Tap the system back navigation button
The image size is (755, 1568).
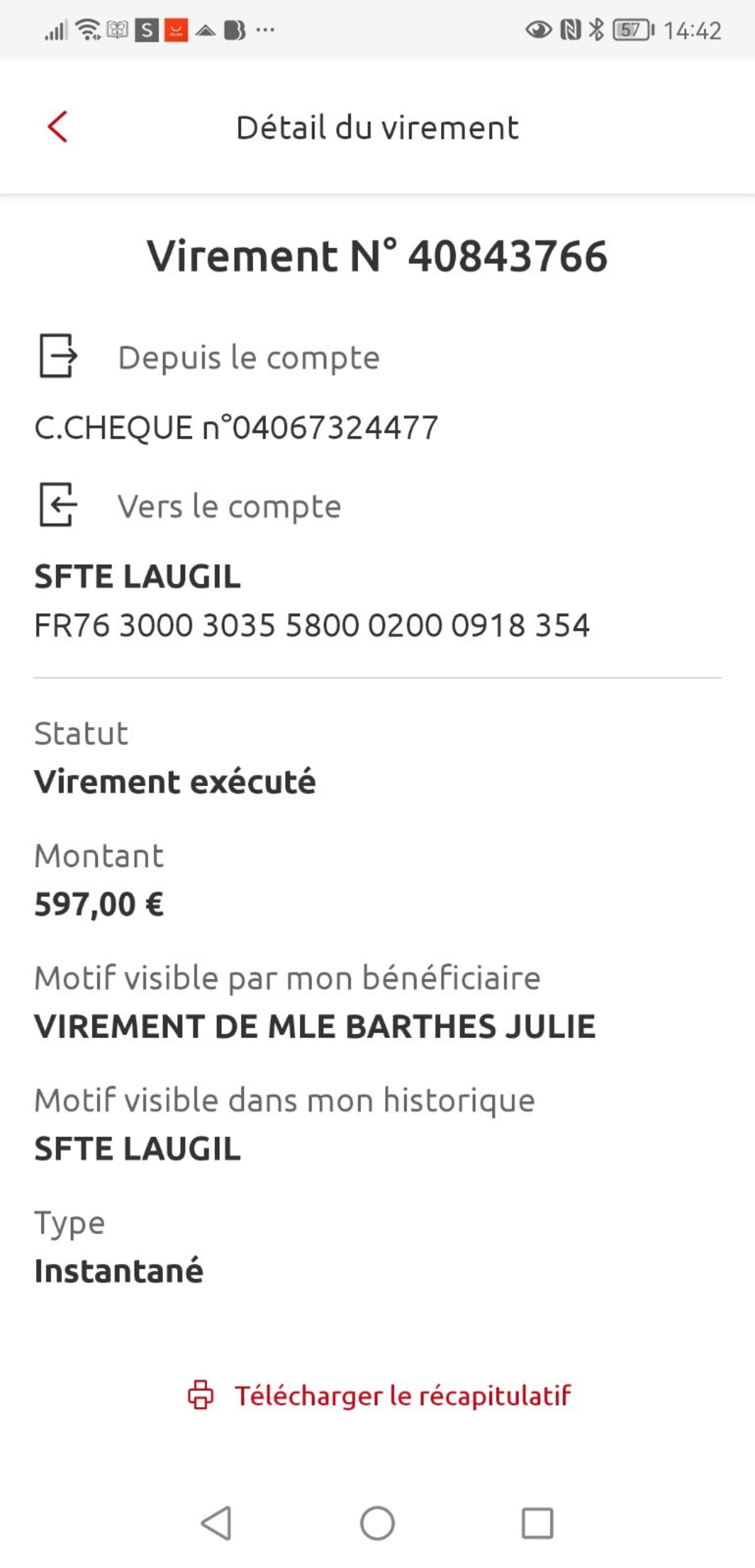coord(217,1523)
